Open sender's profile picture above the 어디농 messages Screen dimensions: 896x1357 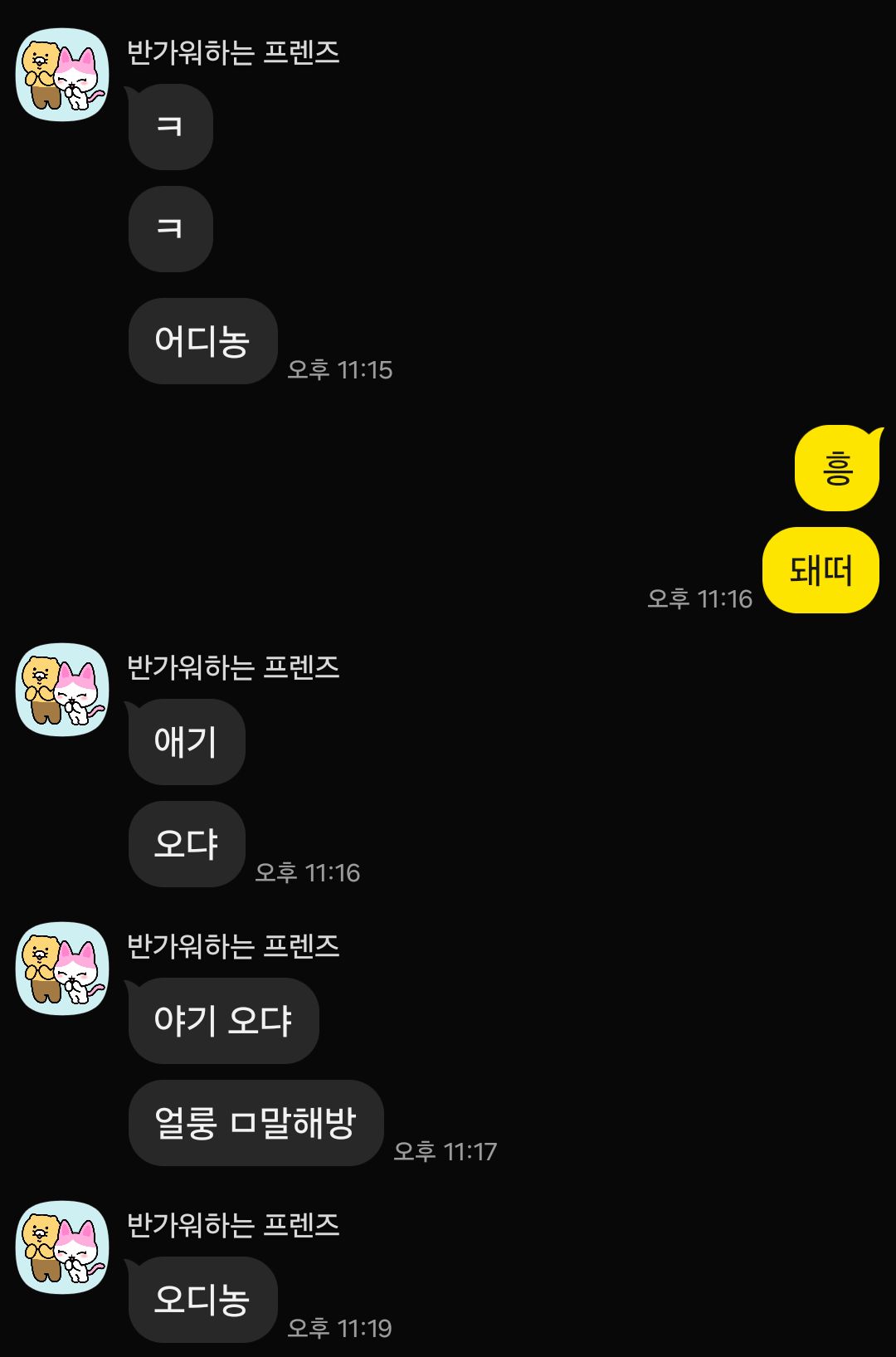coord(63,75)
